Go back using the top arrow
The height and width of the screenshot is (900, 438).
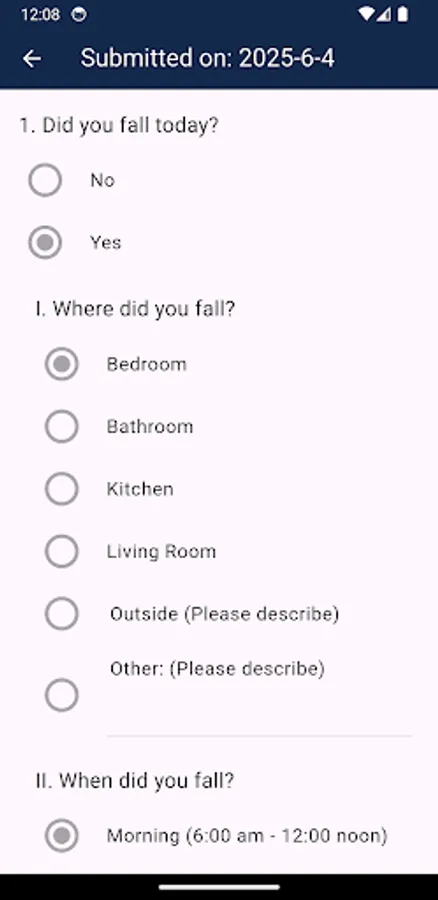tap(32, 59)
